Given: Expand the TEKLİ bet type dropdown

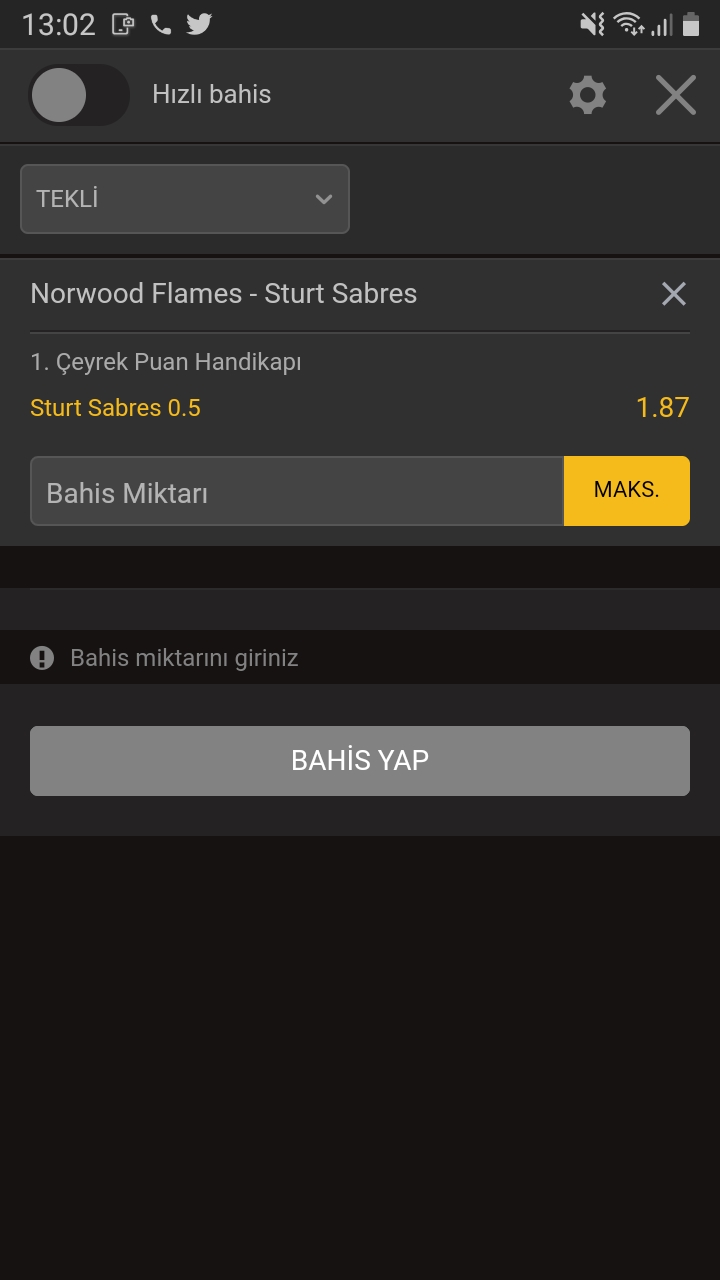Looking at the screenshot, I should click(185, 199).
